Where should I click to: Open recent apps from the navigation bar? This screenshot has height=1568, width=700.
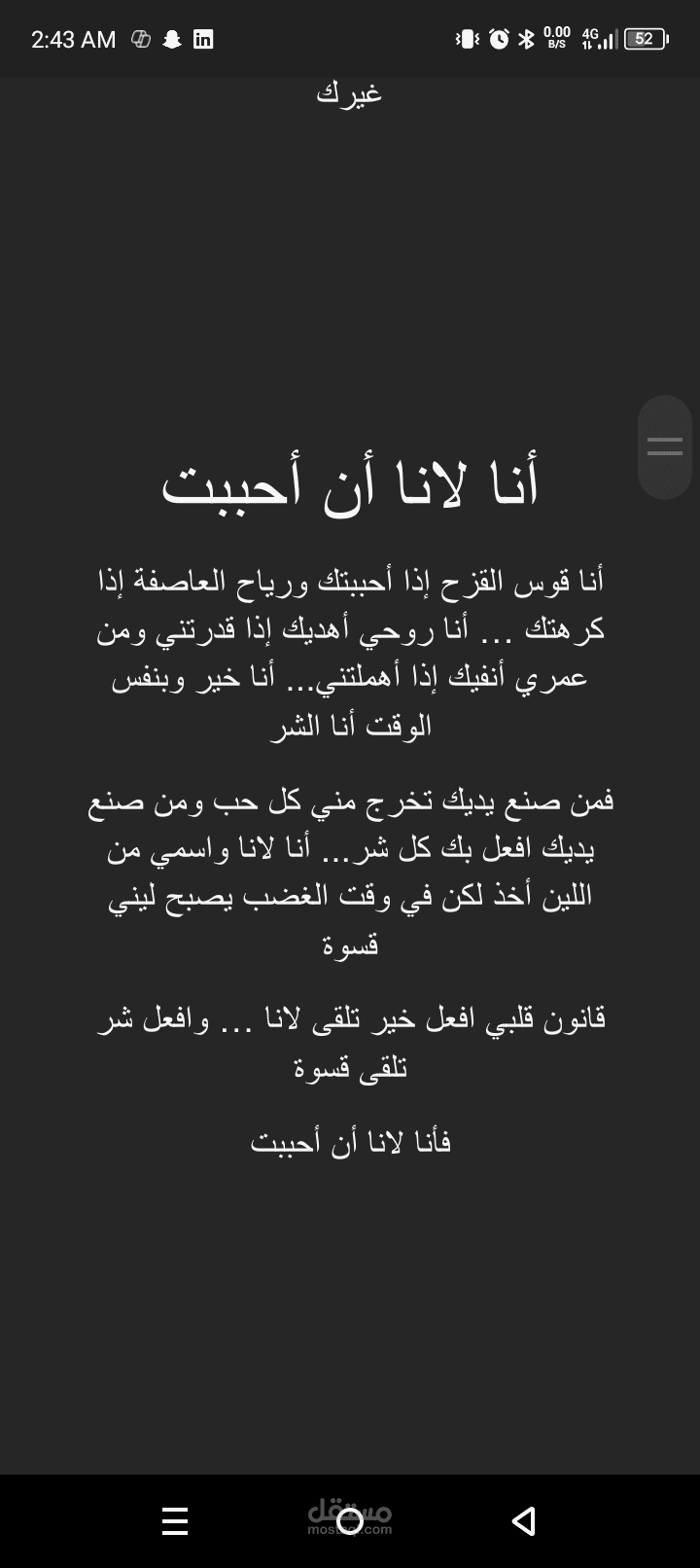click(175, 1520)
